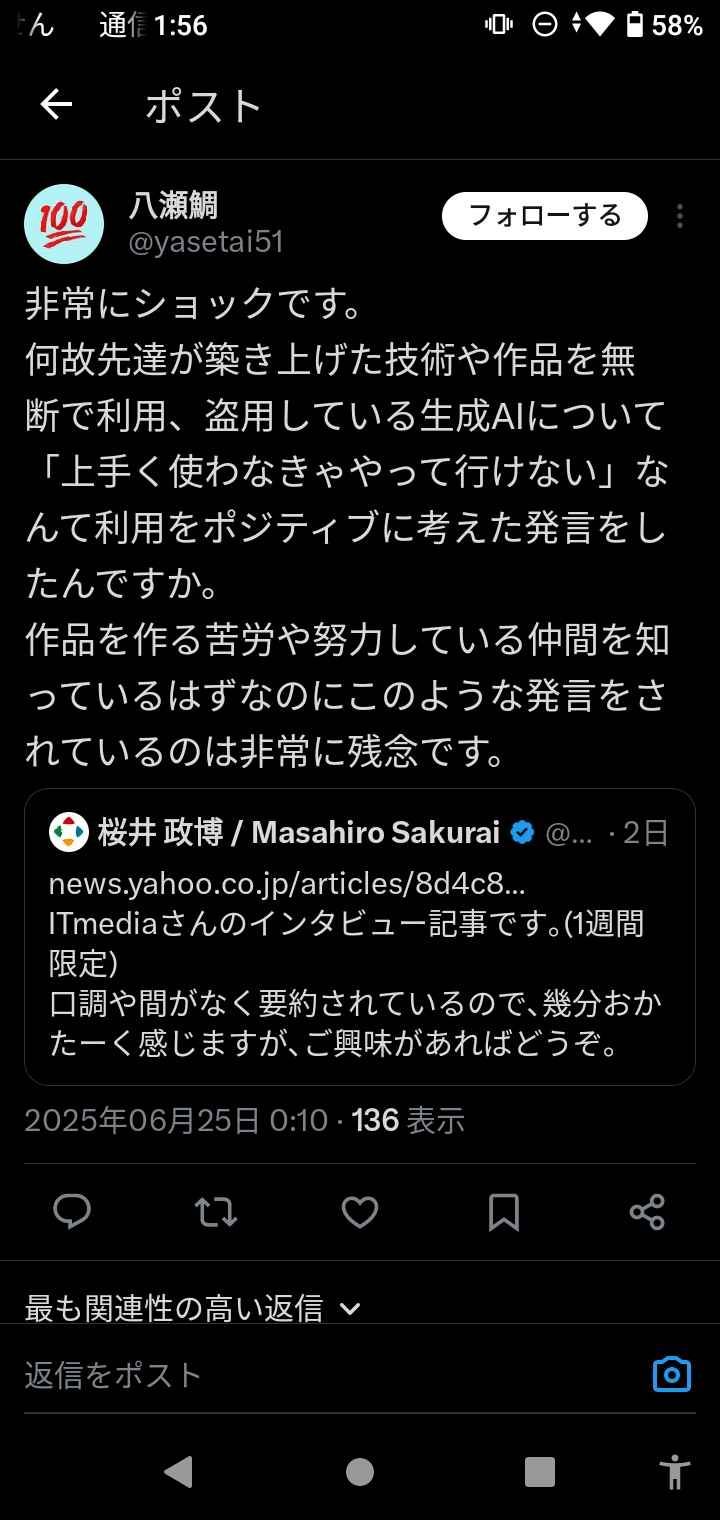Expand the 最も関連性の高い返信 sort dropdown
720x1520 pixels.
pos(192,1307)
